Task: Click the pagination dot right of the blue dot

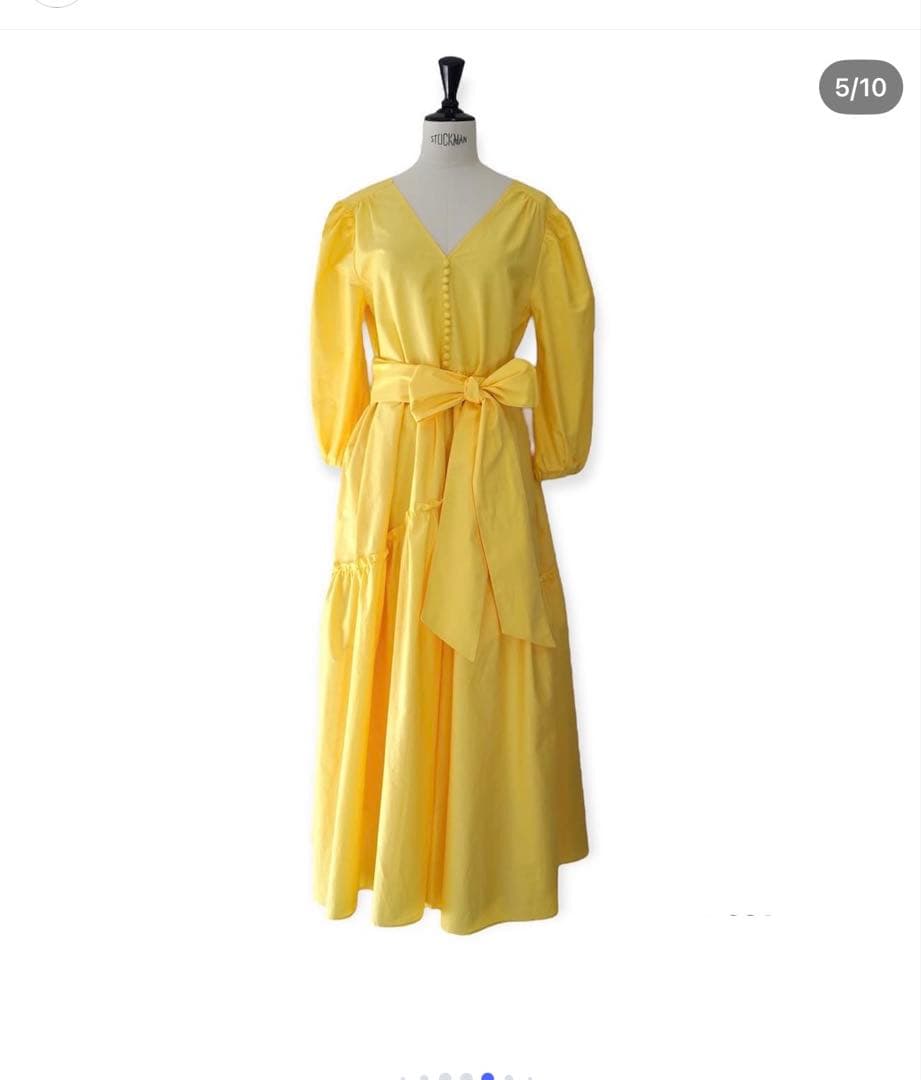Action: [x=508, y=1076]
